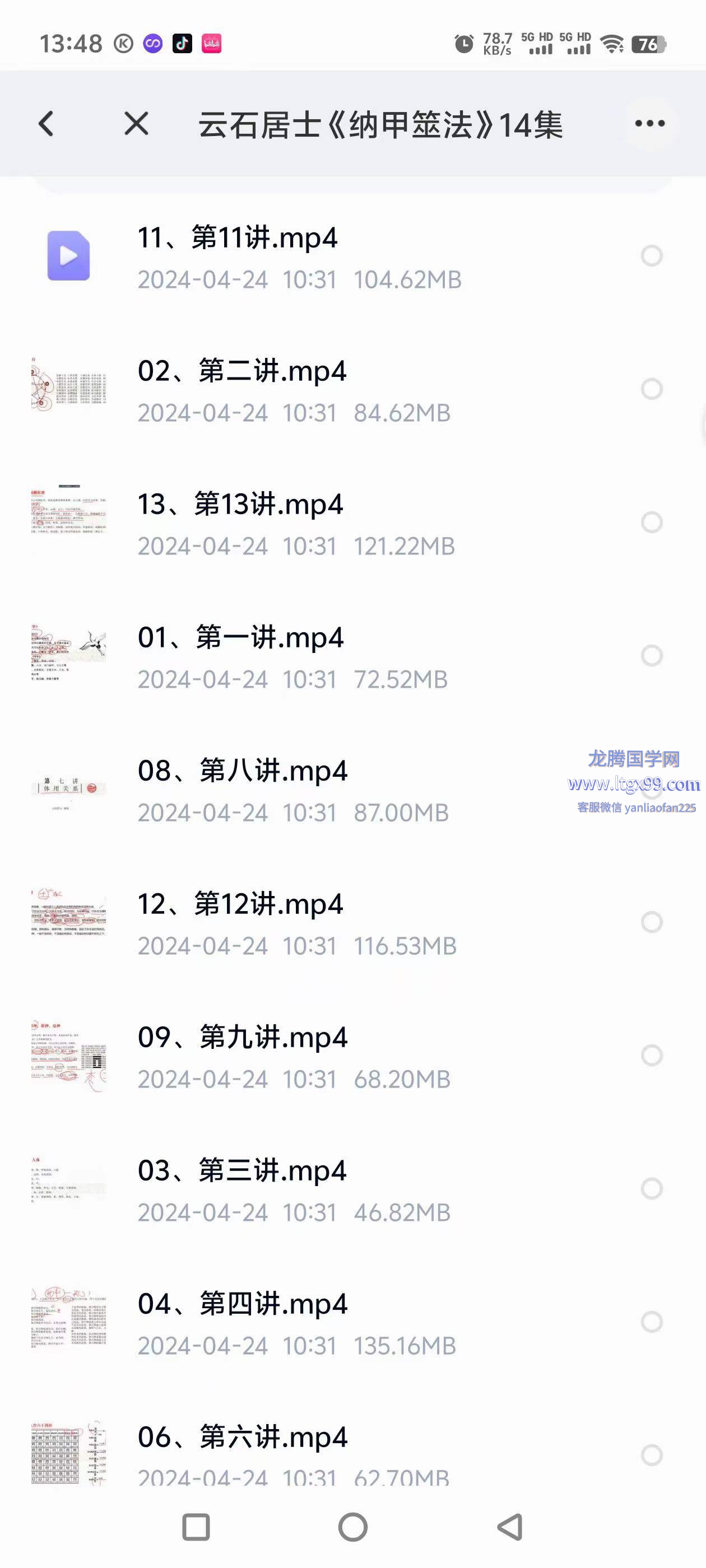The image size is (706, 1568).
Task: Play the file 02、第二讲.mp4
Action: 242,371
